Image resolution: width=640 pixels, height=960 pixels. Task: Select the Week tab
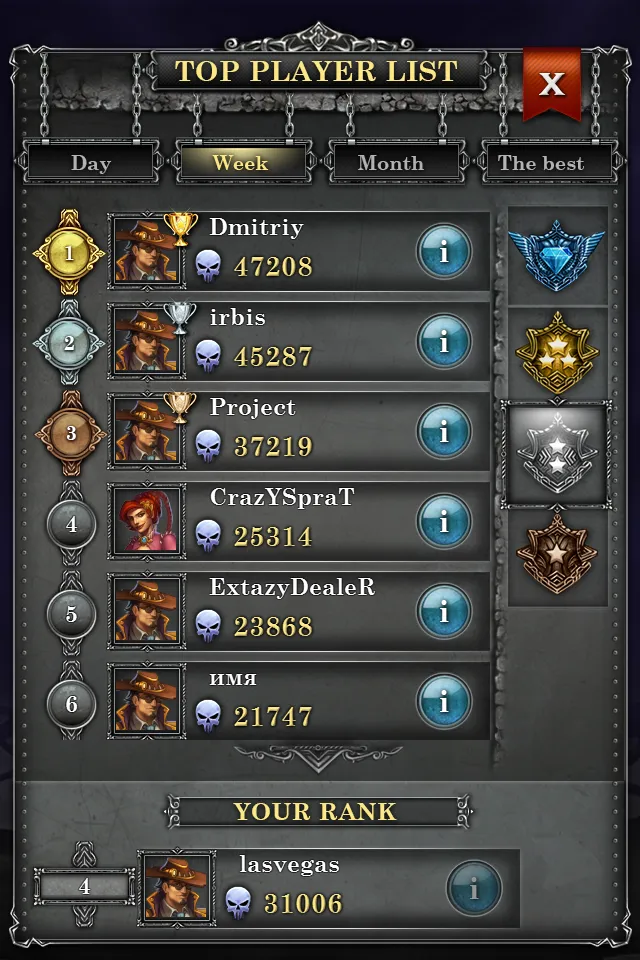(241, 162)
